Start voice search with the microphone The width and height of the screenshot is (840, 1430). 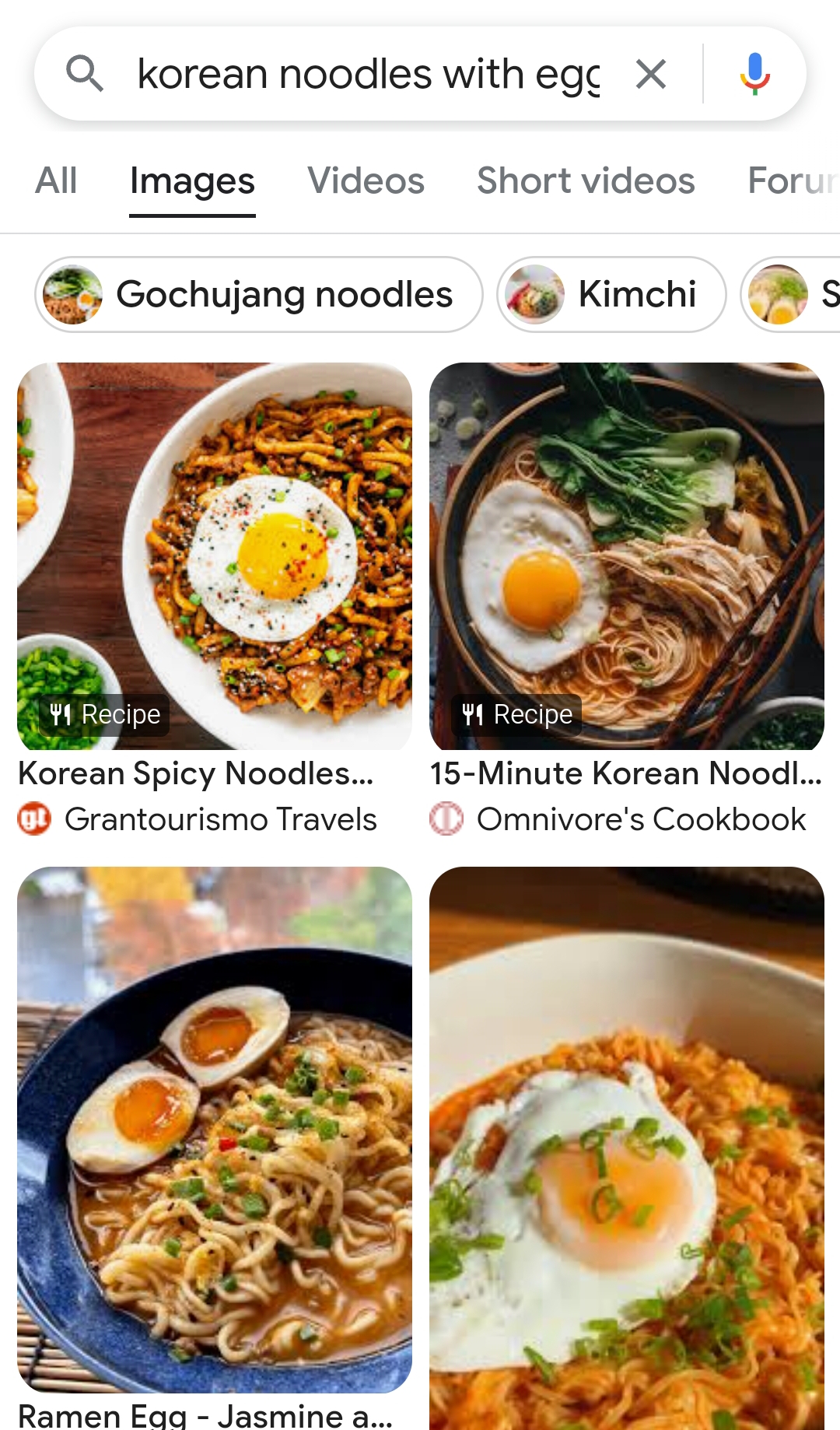click(754, 75)
